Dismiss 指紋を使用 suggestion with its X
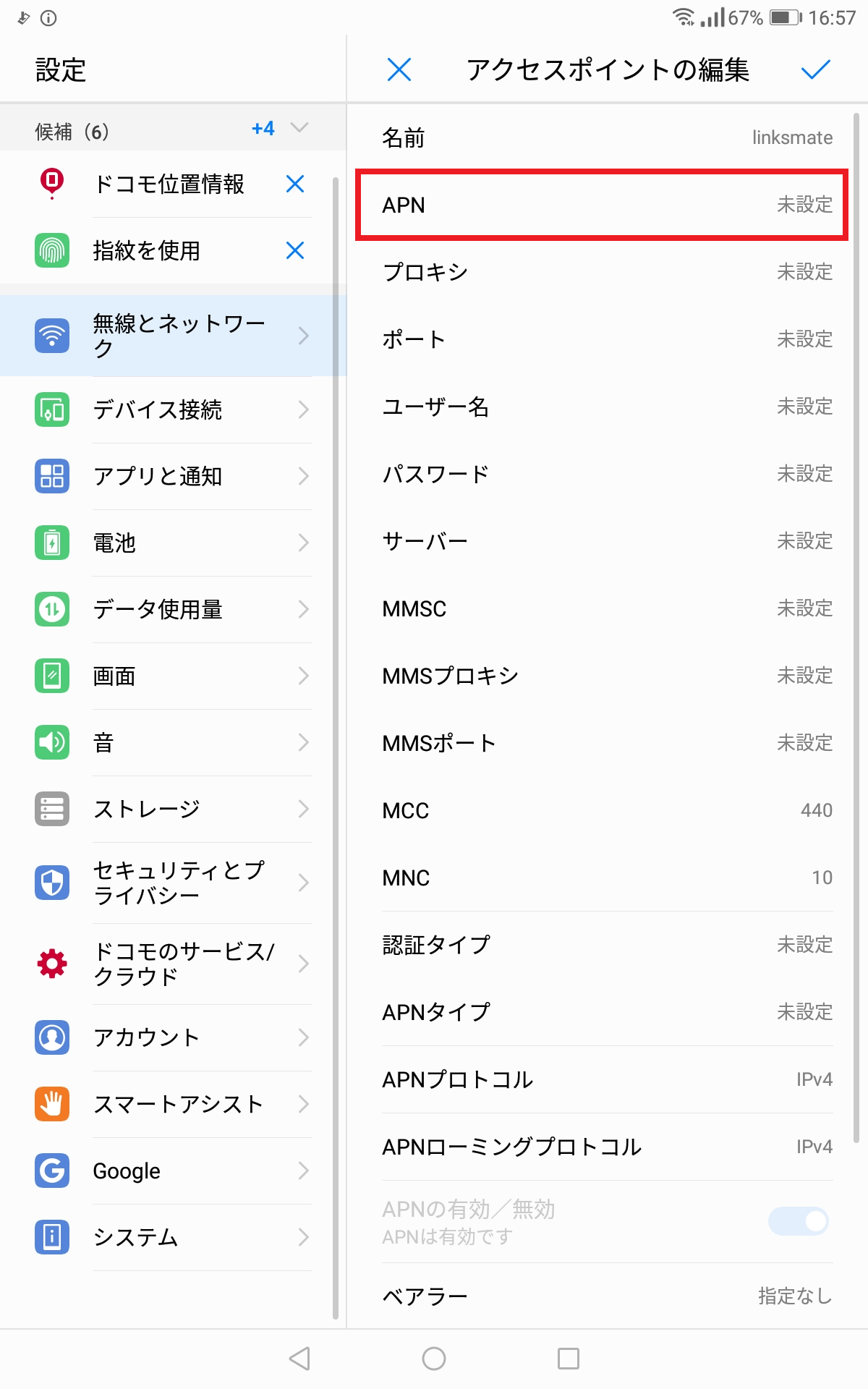This screenshot has height=1389, width=868. coord(294,251)
